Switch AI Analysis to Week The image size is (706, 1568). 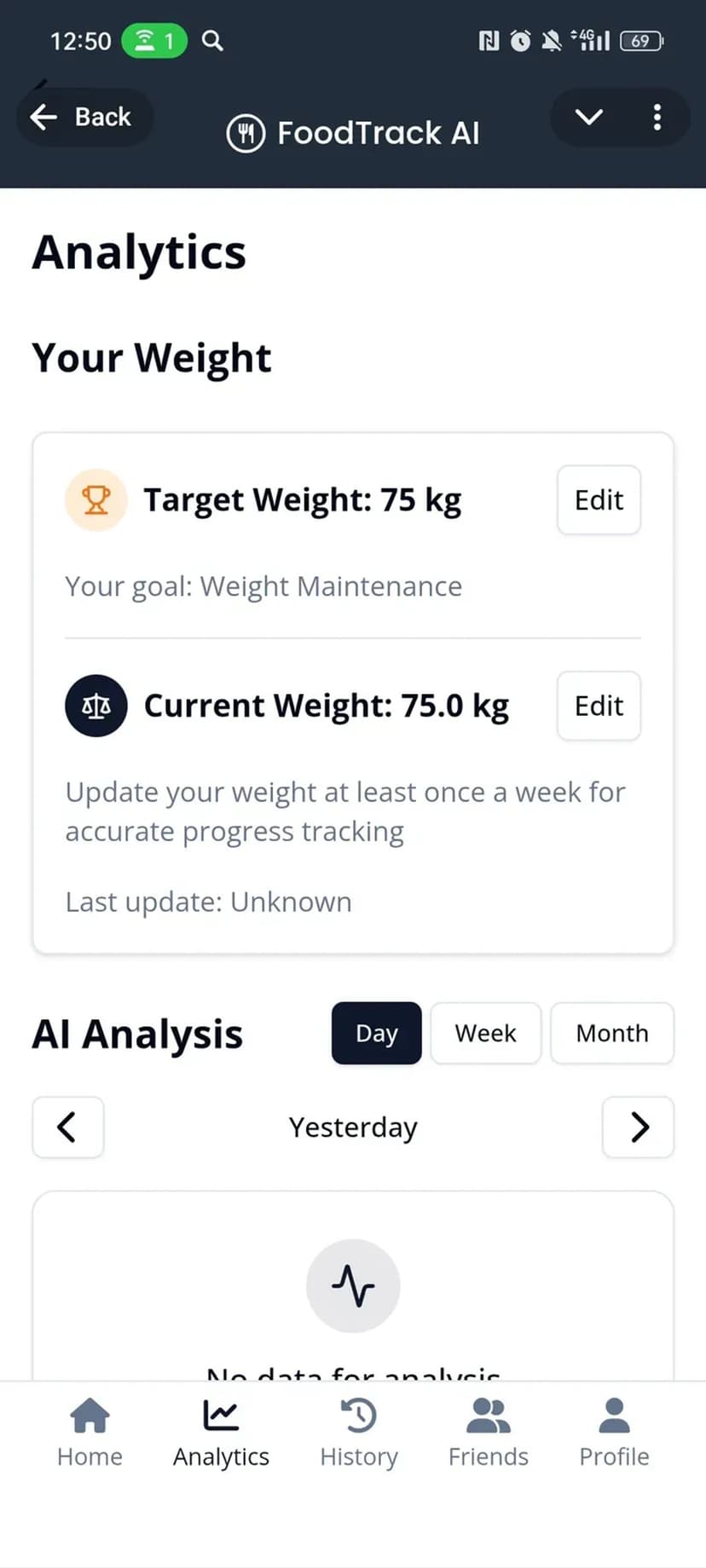(x=485, y=1033)
